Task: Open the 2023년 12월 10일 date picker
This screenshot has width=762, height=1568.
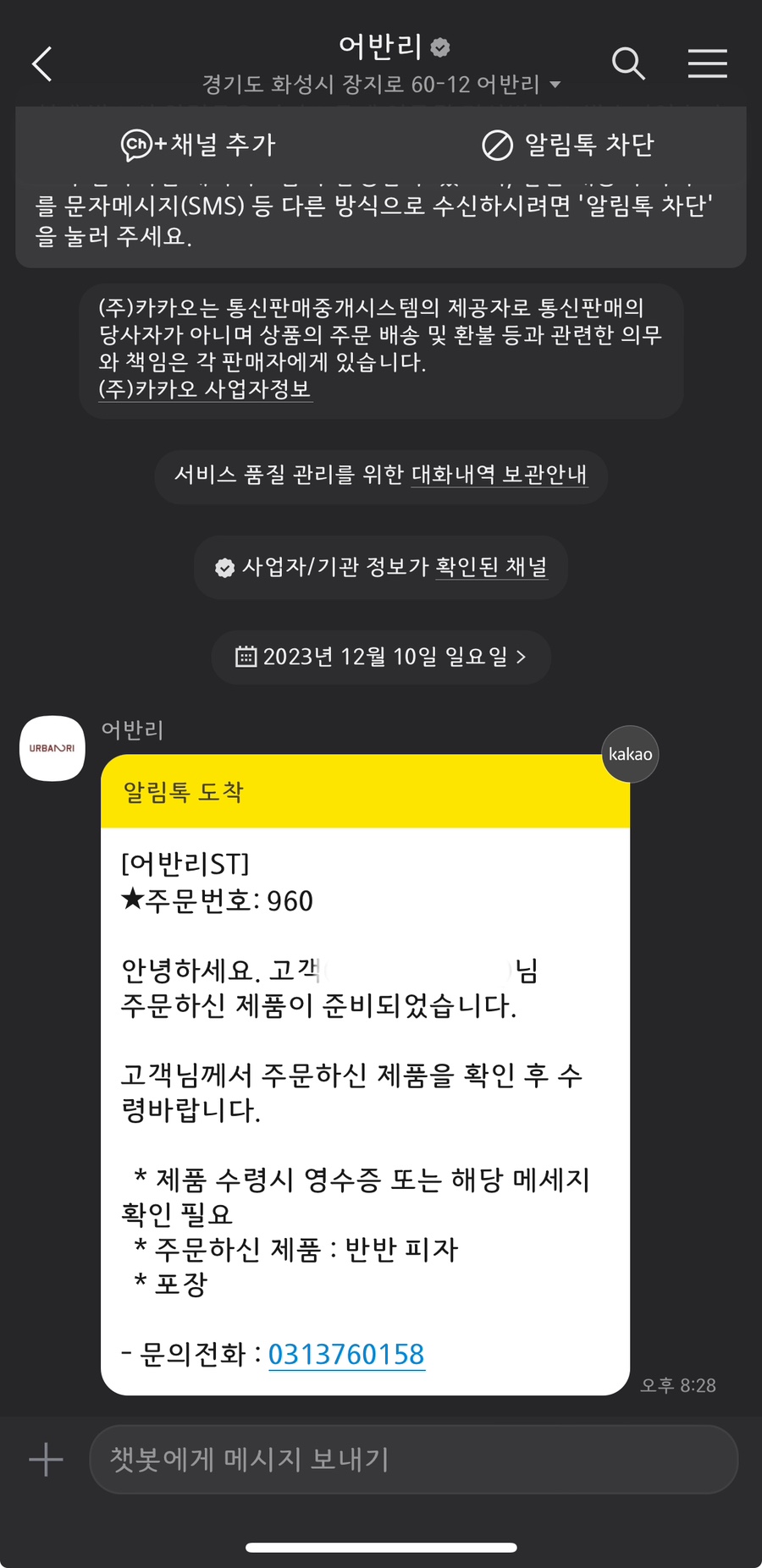Action: pyautogui.click(x=381, y=657)
